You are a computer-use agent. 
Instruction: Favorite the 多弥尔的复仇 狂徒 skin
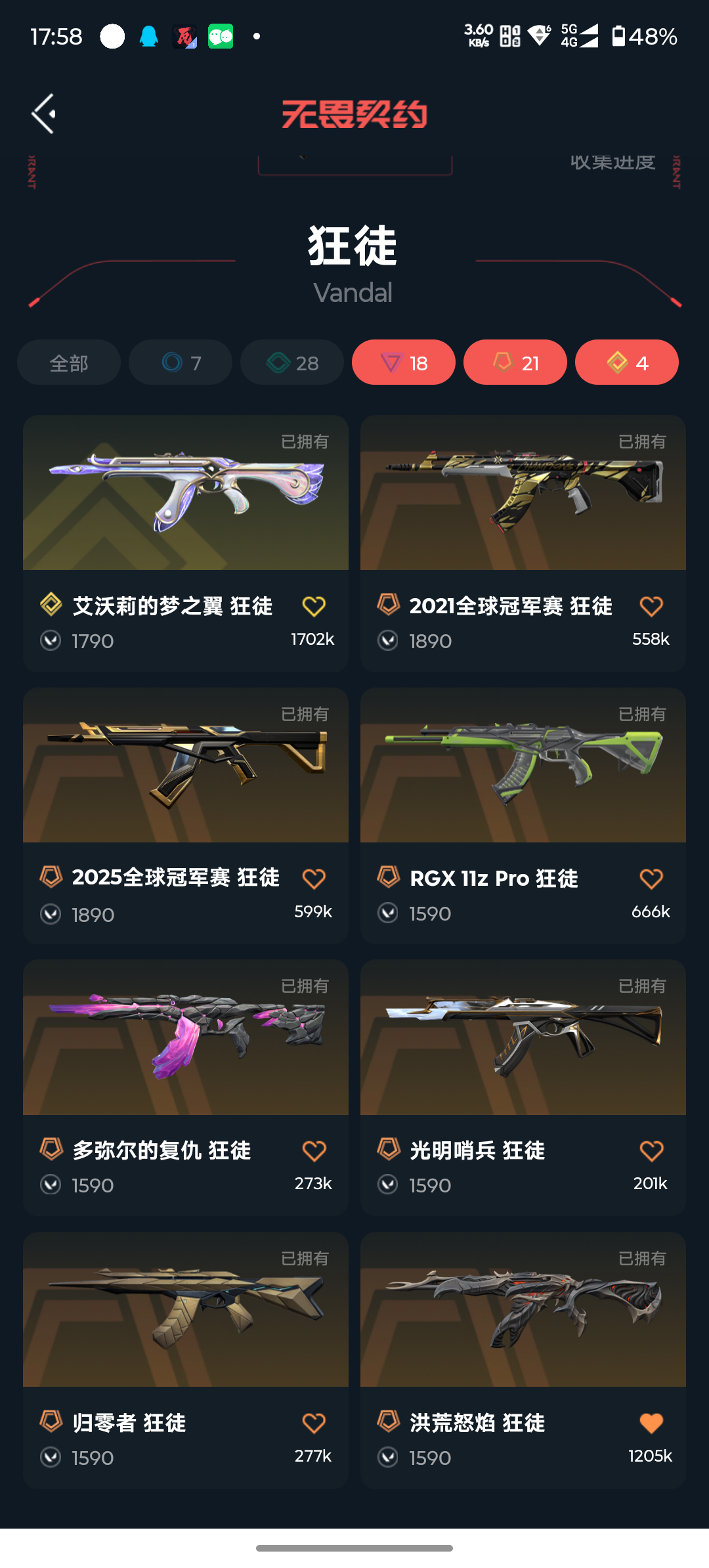pyautogui.click(x=314, y=1151)
